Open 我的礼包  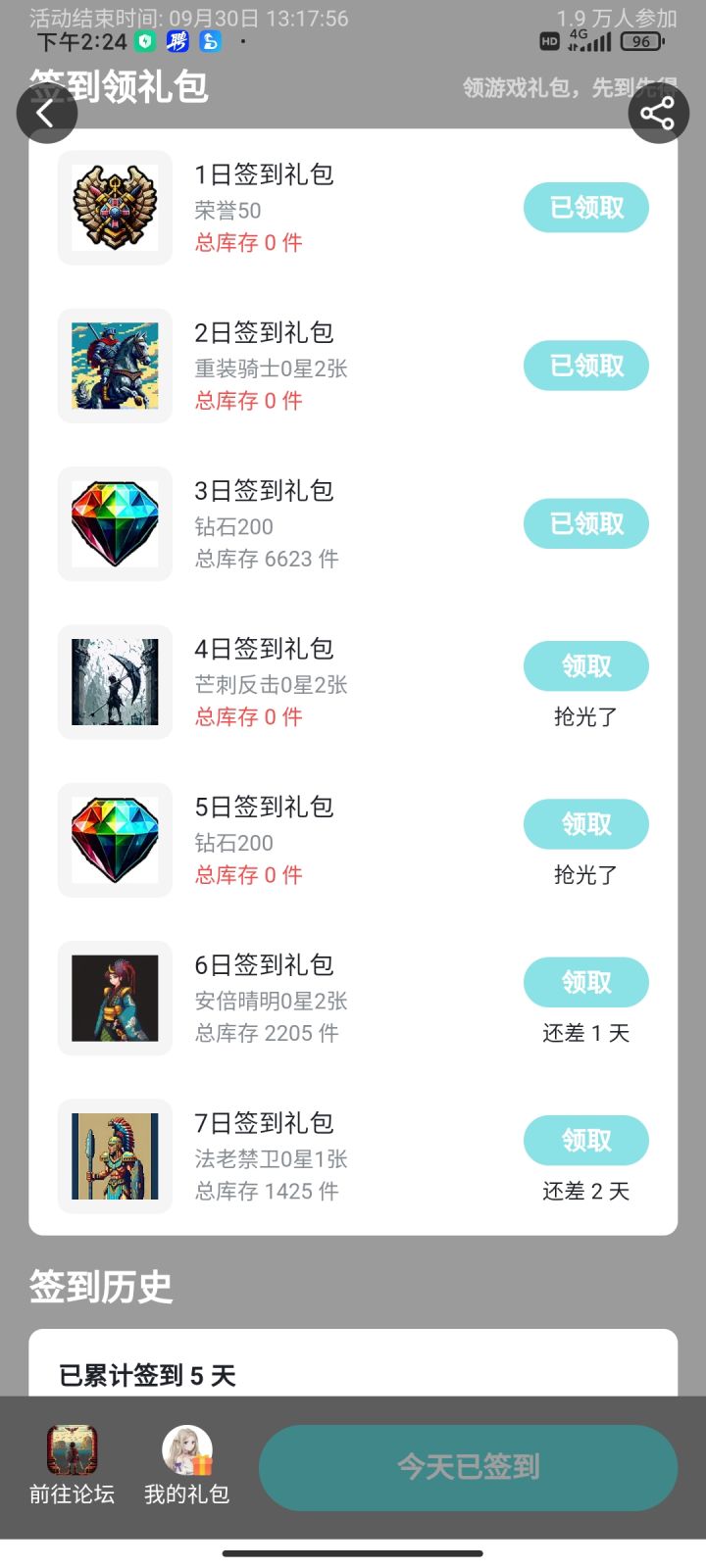[186, 1466]
